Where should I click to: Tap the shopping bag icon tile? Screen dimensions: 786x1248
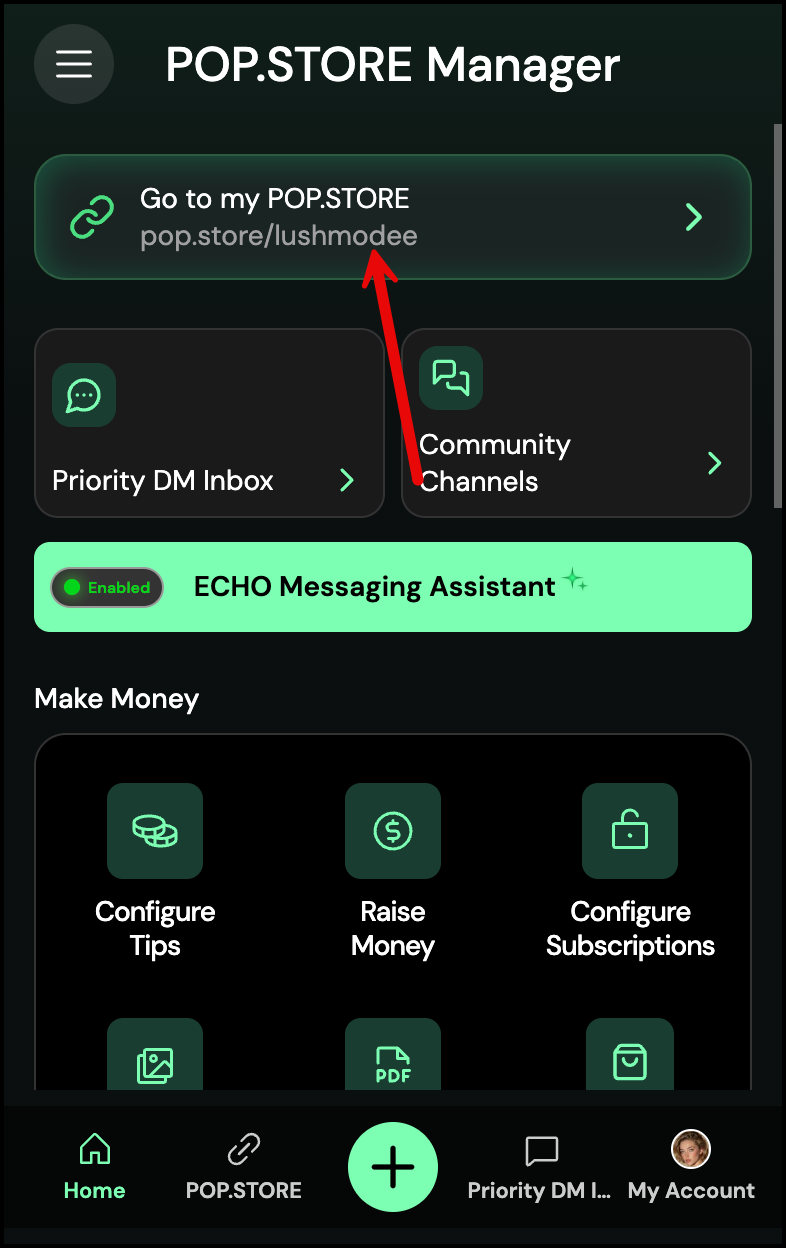(x=630, y=1060)
